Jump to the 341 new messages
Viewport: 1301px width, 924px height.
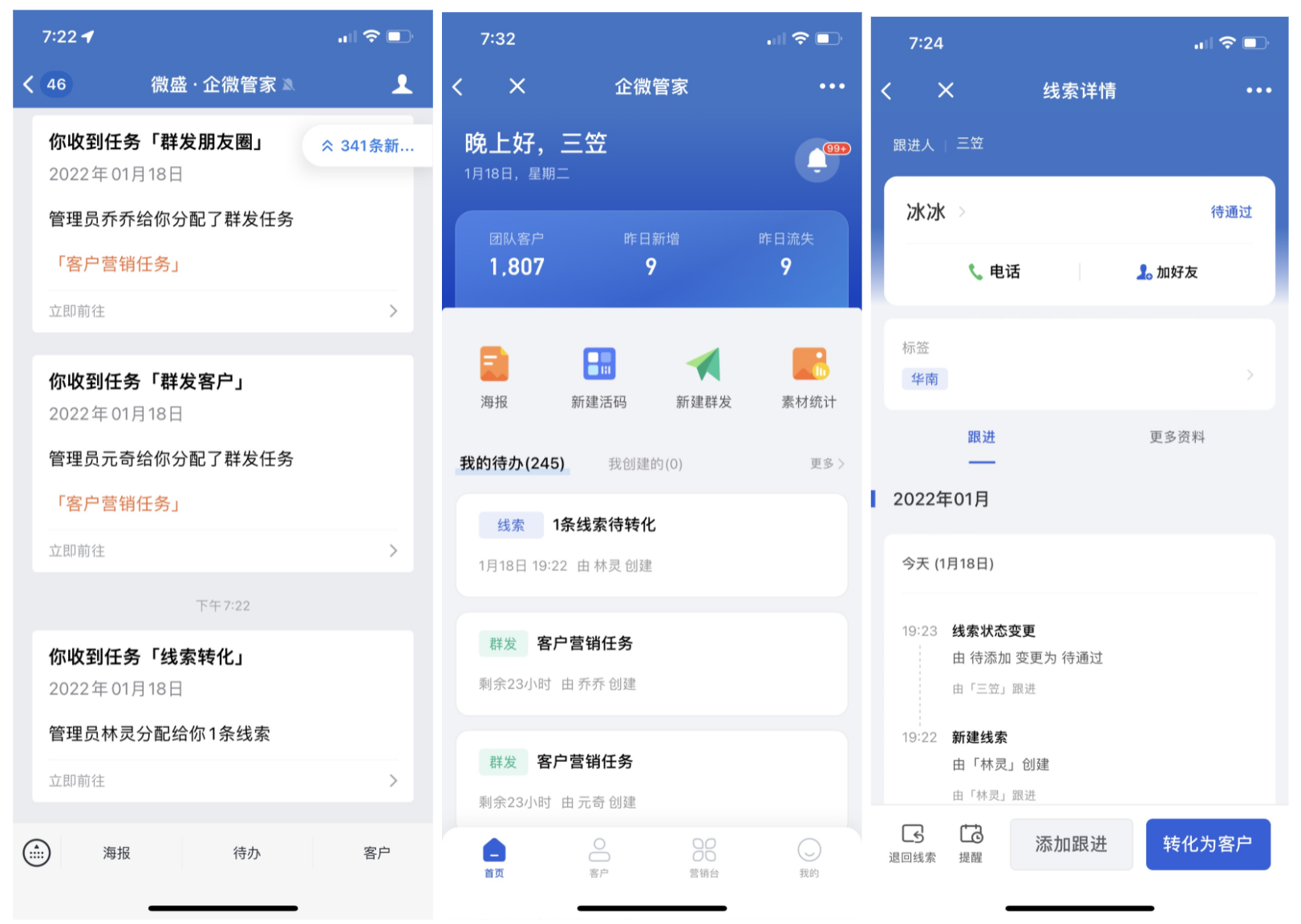[368, 146]
